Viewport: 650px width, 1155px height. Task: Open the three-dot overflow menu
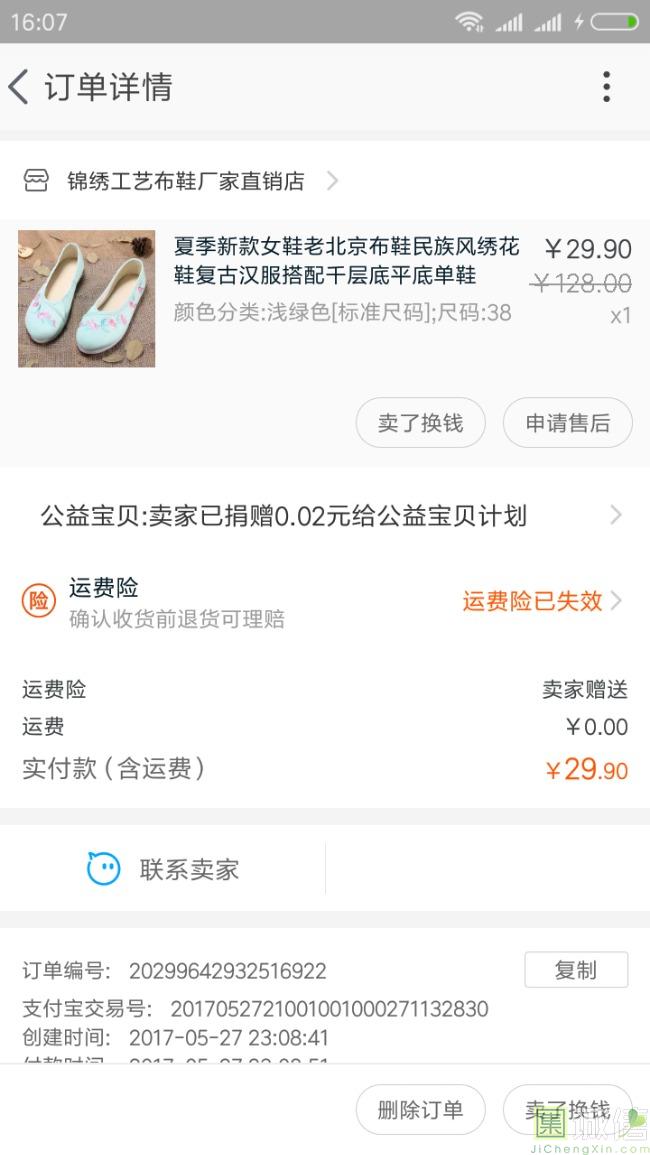pos(606,87)
